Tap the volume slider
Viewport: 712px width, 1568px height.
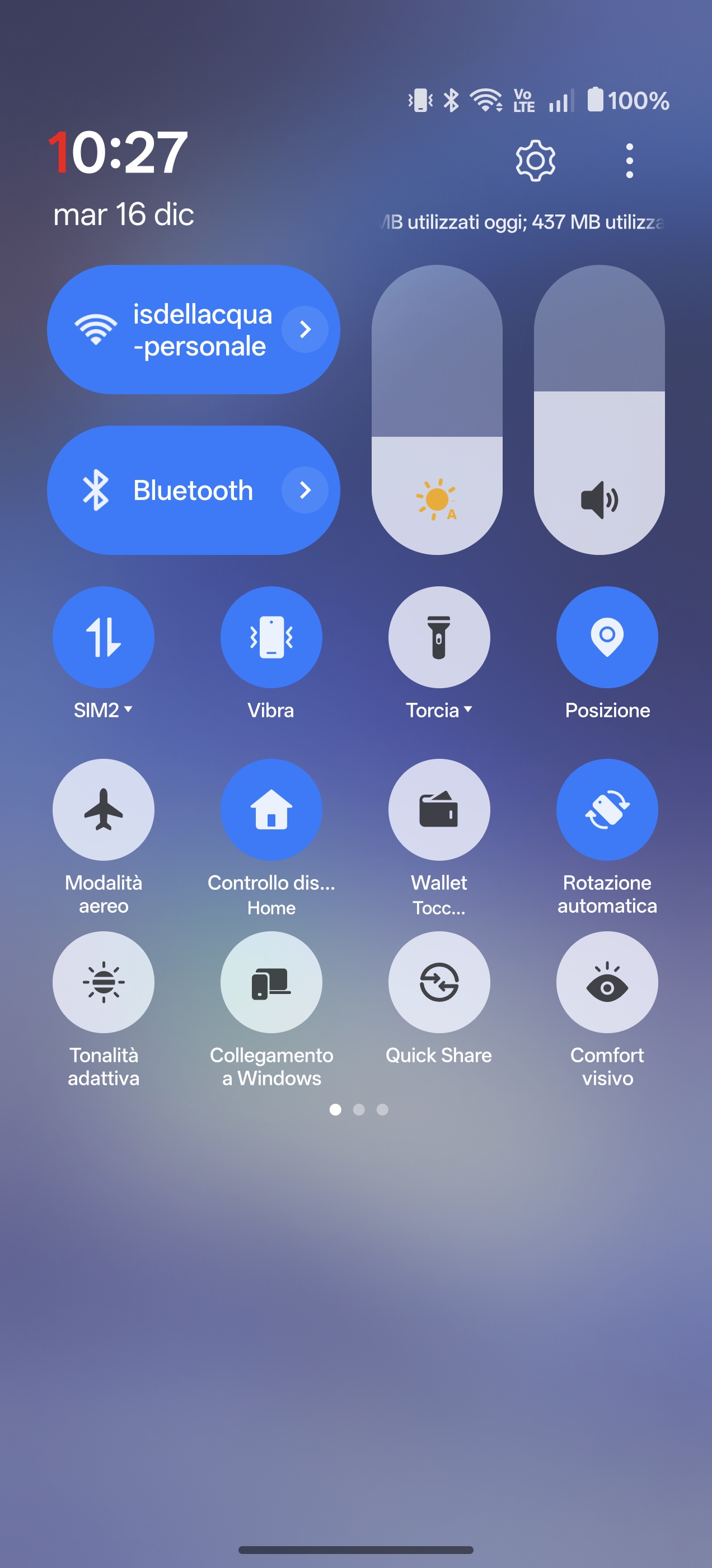pyautogui.click(x=599, y=409)
